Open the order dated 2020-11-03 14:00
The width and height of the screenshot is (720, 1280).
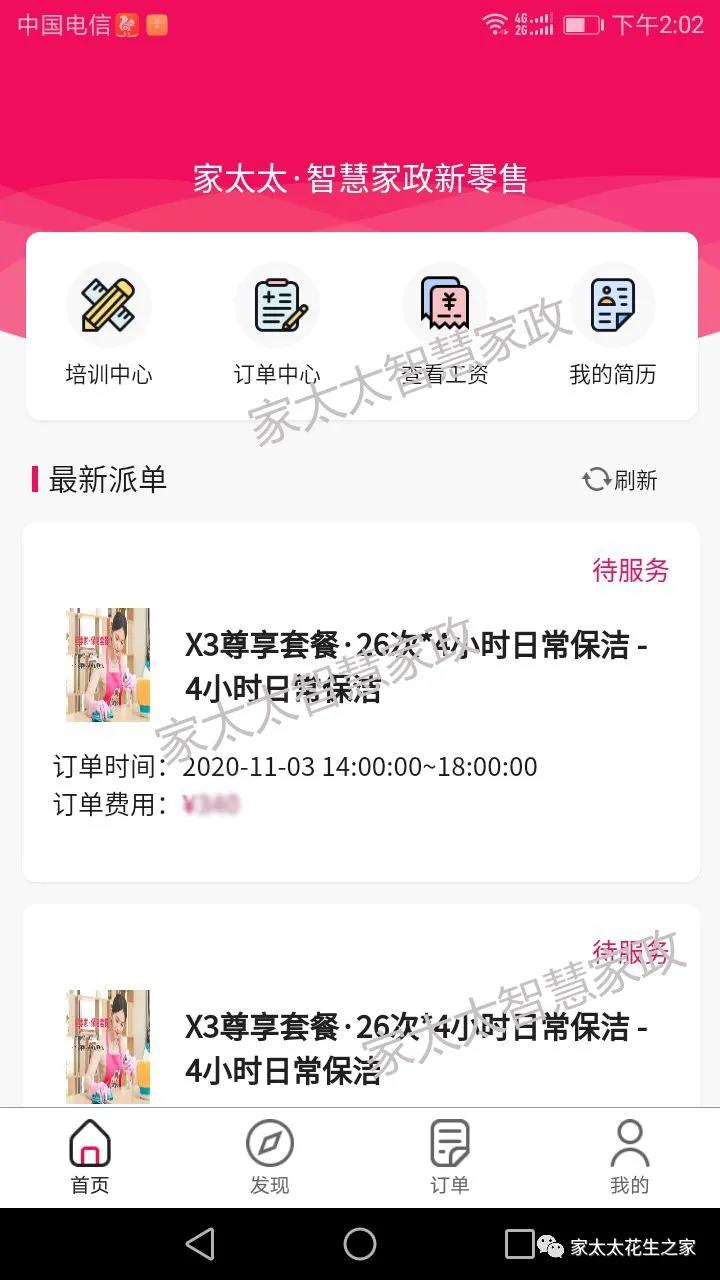[x=360, y=700]
